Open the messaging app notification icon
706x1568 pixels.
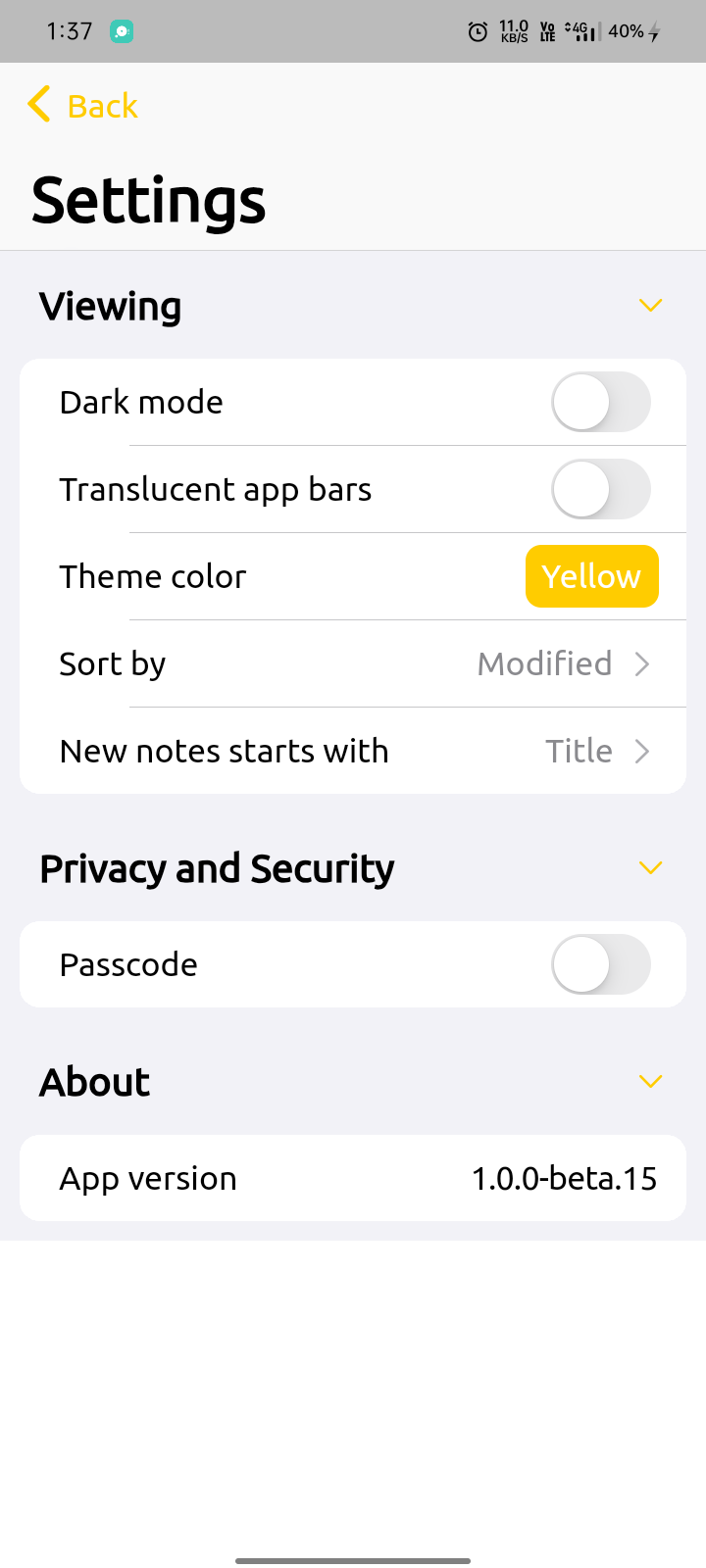[120, 30]
